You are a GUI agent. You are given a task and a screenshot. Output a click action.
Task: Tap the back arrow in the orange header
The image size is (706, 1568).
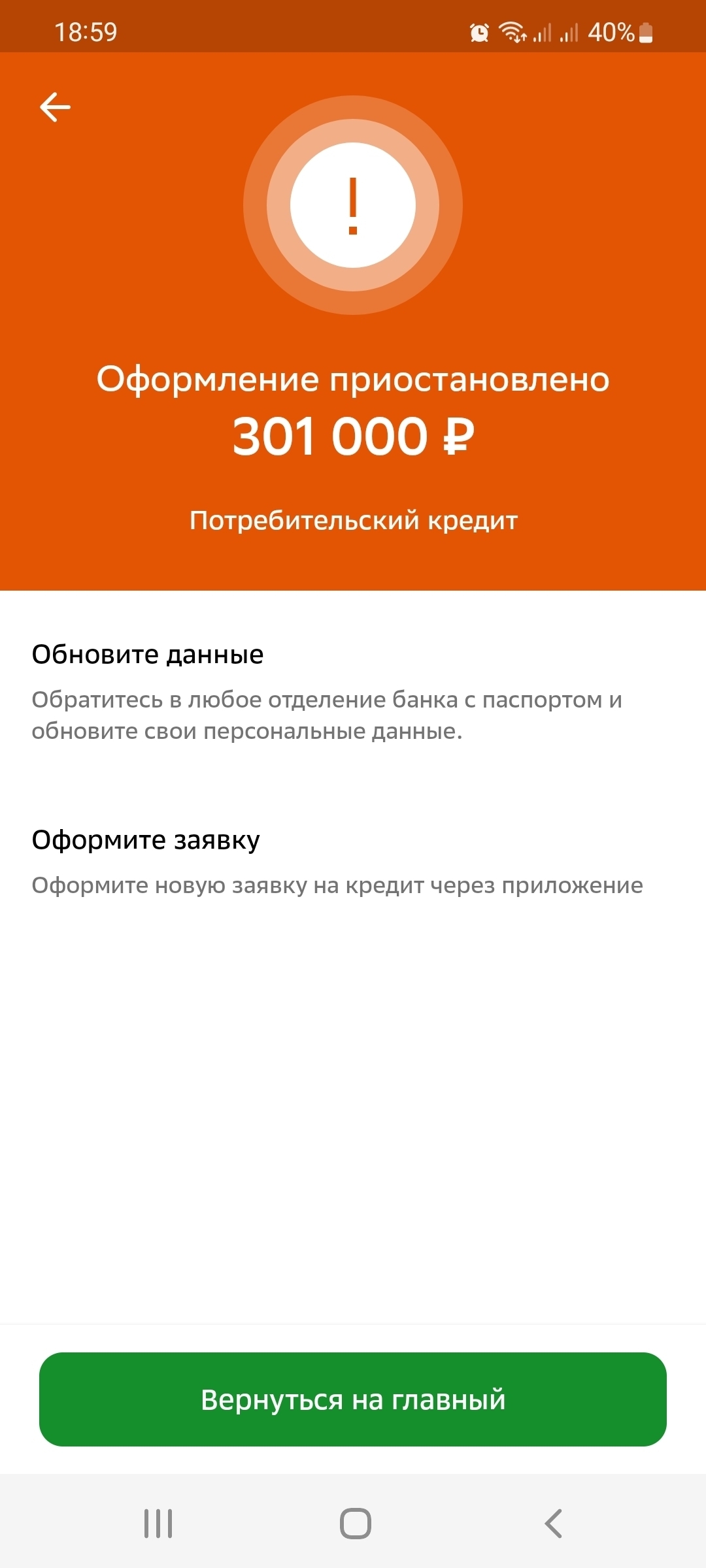point(55,107)
